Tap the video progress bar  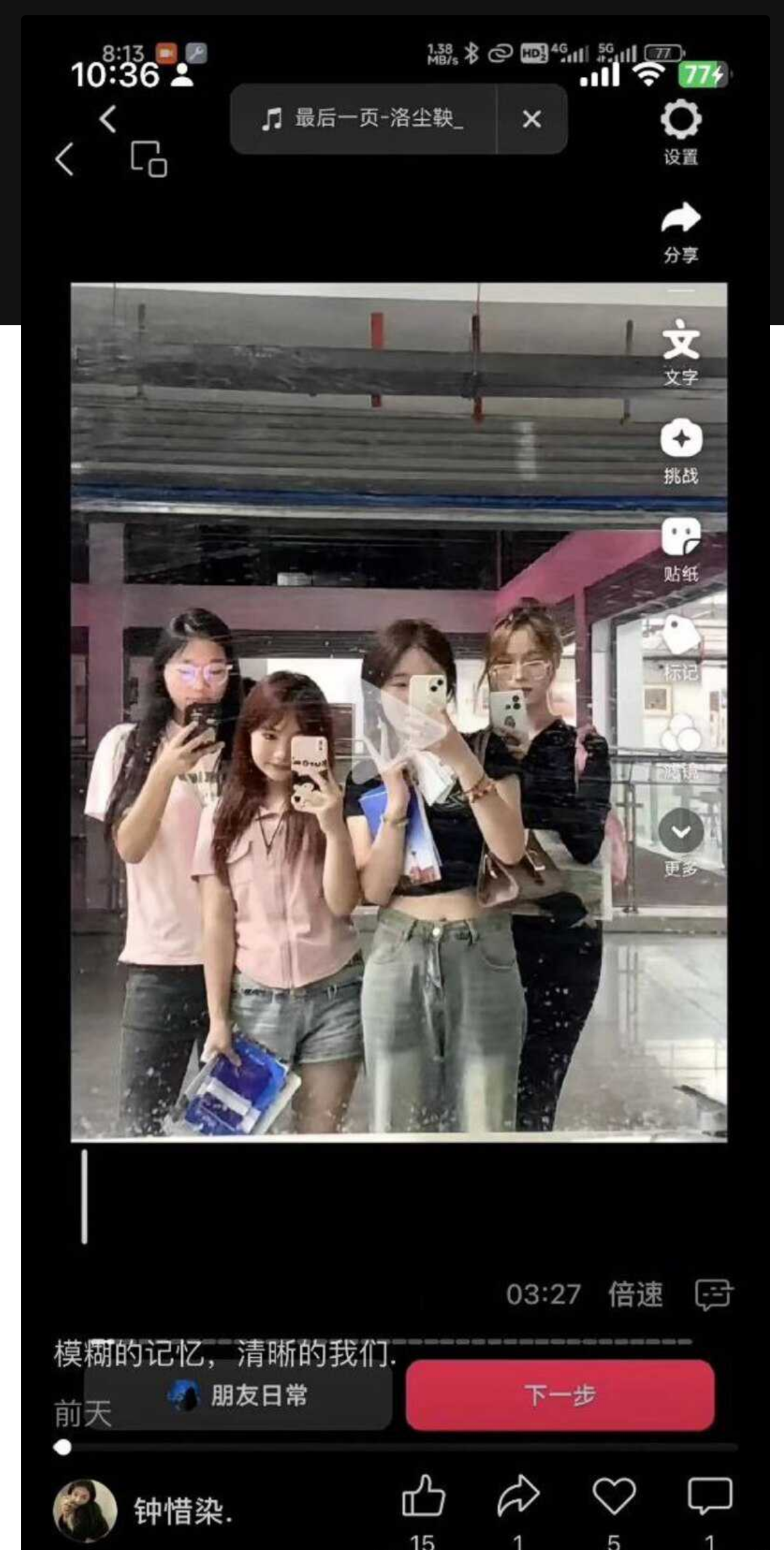397,1448
